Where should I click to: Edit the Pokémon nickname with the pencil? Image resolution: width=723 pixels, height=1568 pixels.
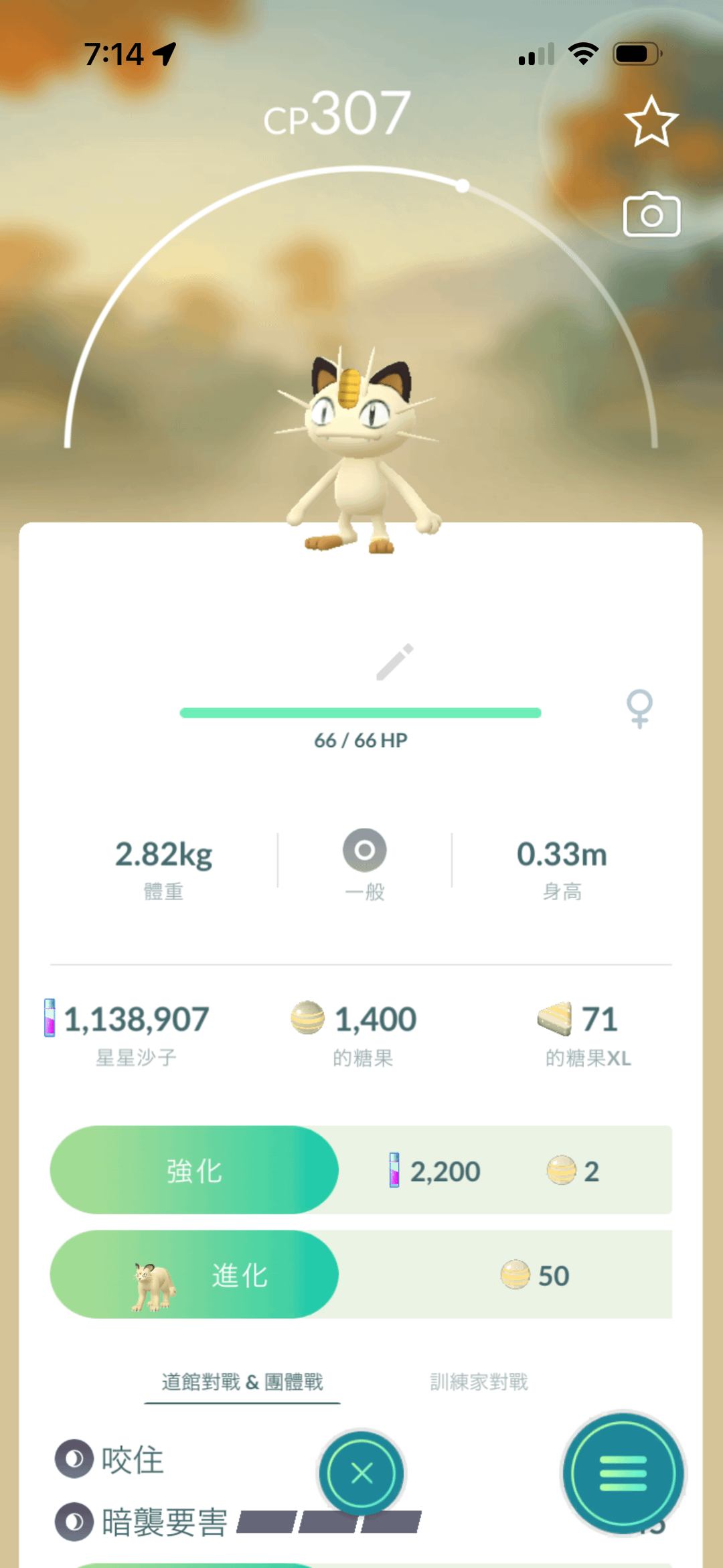[x=394, y=662]
